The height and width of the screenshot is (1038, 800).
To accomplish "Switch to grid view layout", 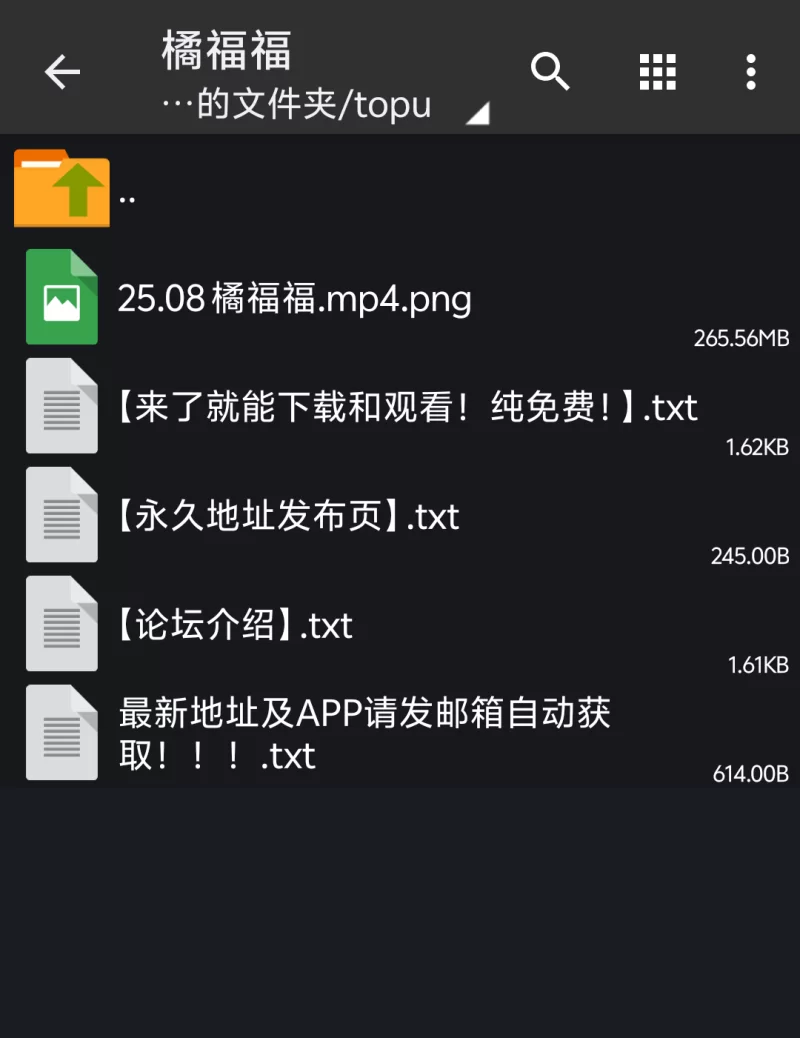I will 657,72.
